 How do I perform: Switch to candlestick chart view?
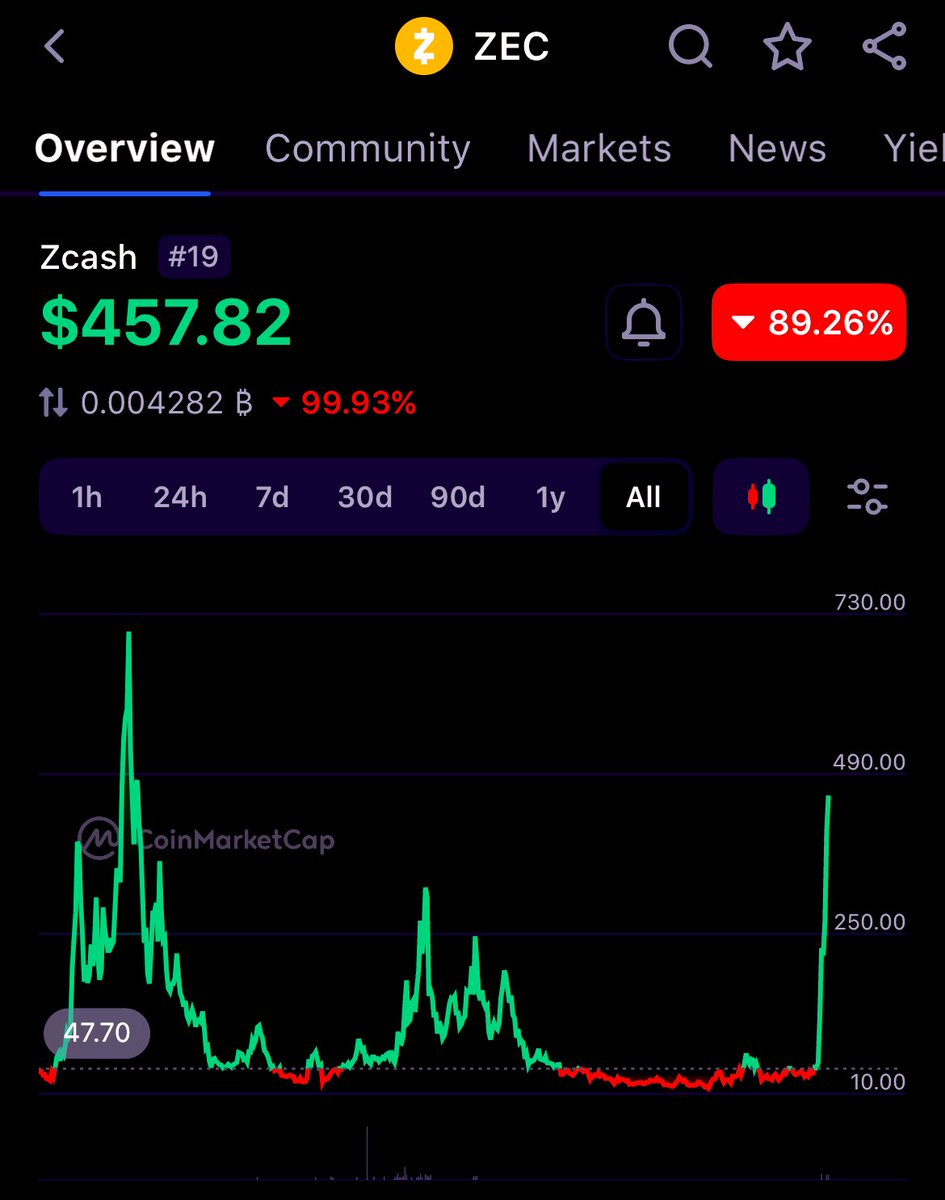pos(761,497)
